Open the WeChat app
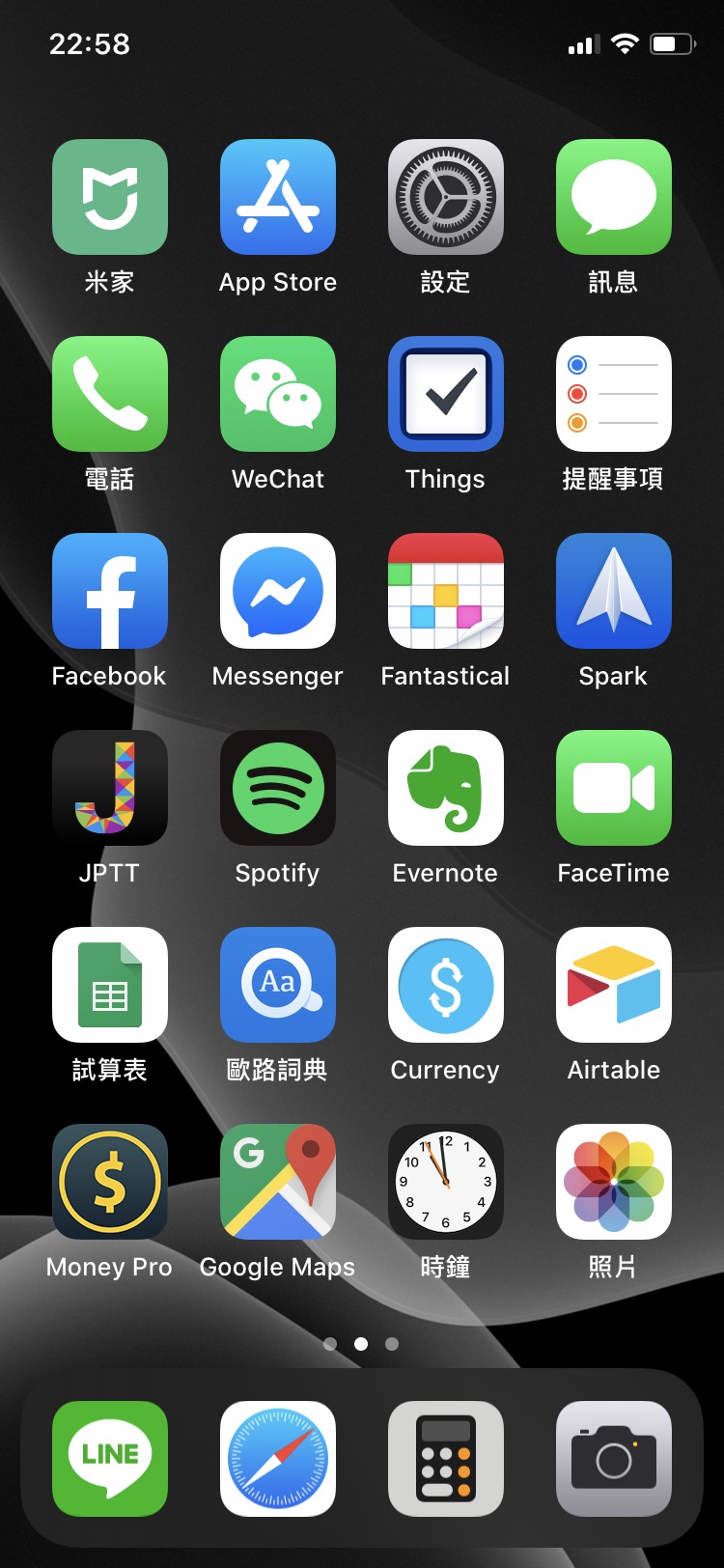 coord(277,394)
